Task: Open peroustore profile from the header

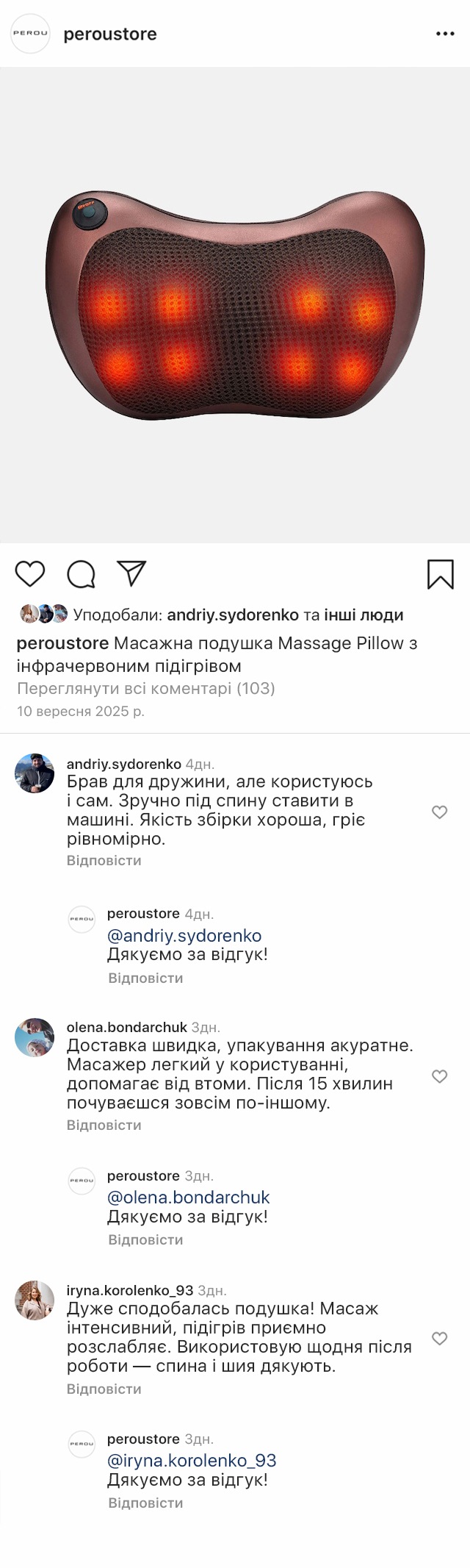Action: [109, 34]
